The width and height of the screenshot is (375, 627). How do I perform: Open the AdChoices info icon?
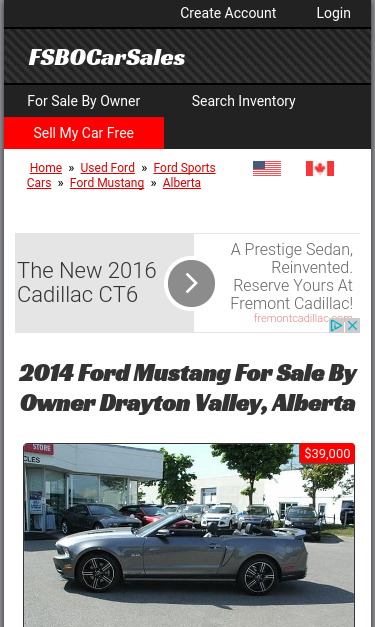coord(337,325)
